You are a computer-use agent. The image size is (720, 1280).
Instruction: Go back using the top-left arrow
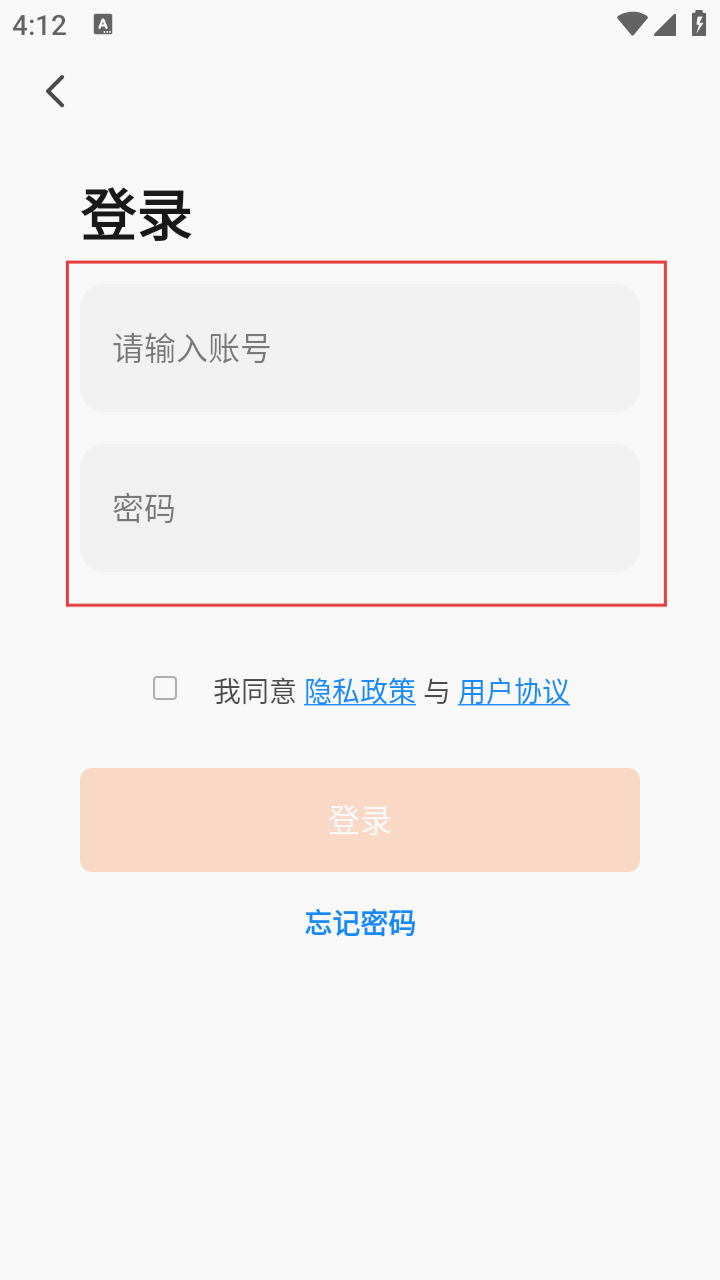(x=56, y=91)
